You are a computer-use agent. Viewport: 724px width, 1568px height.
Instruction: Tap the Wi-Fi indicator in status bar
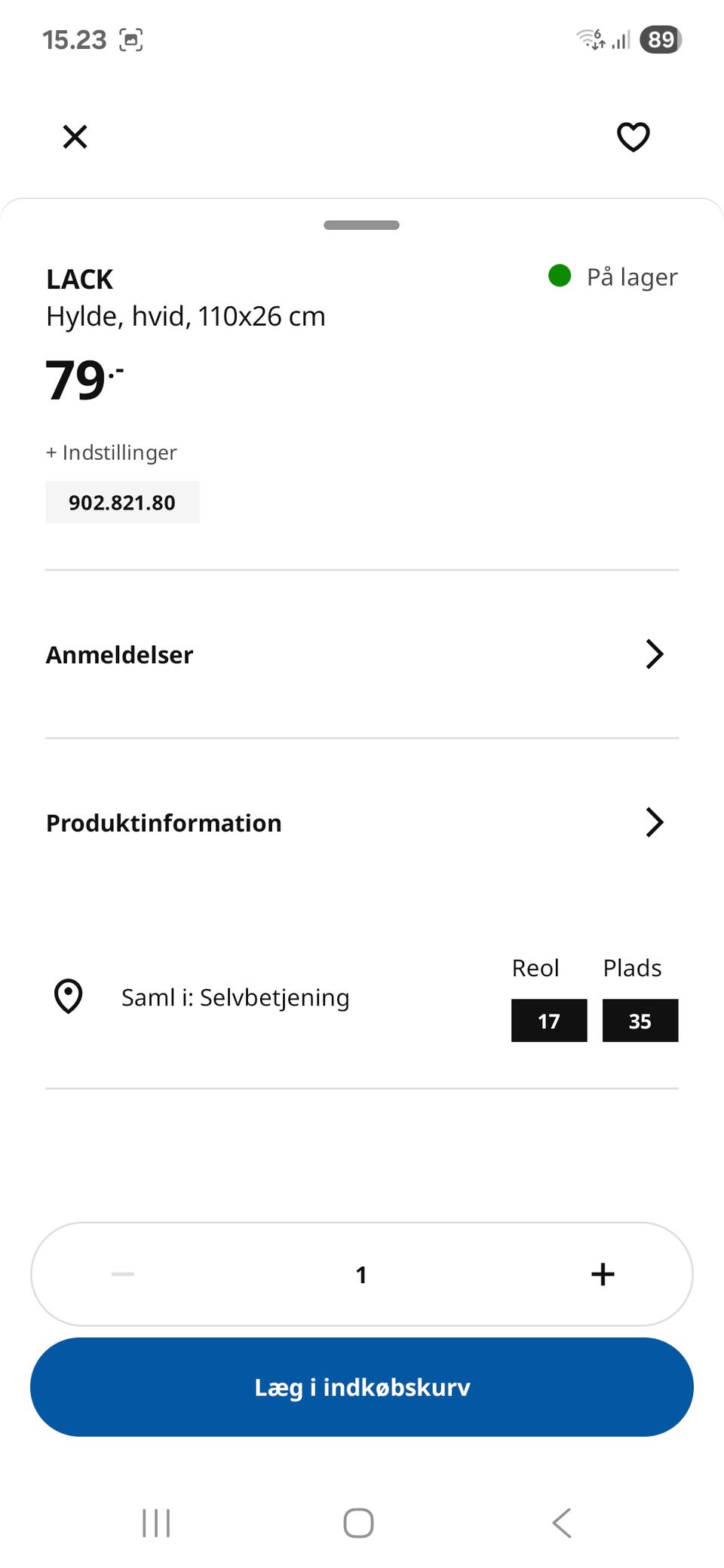(x=589, y=39)
